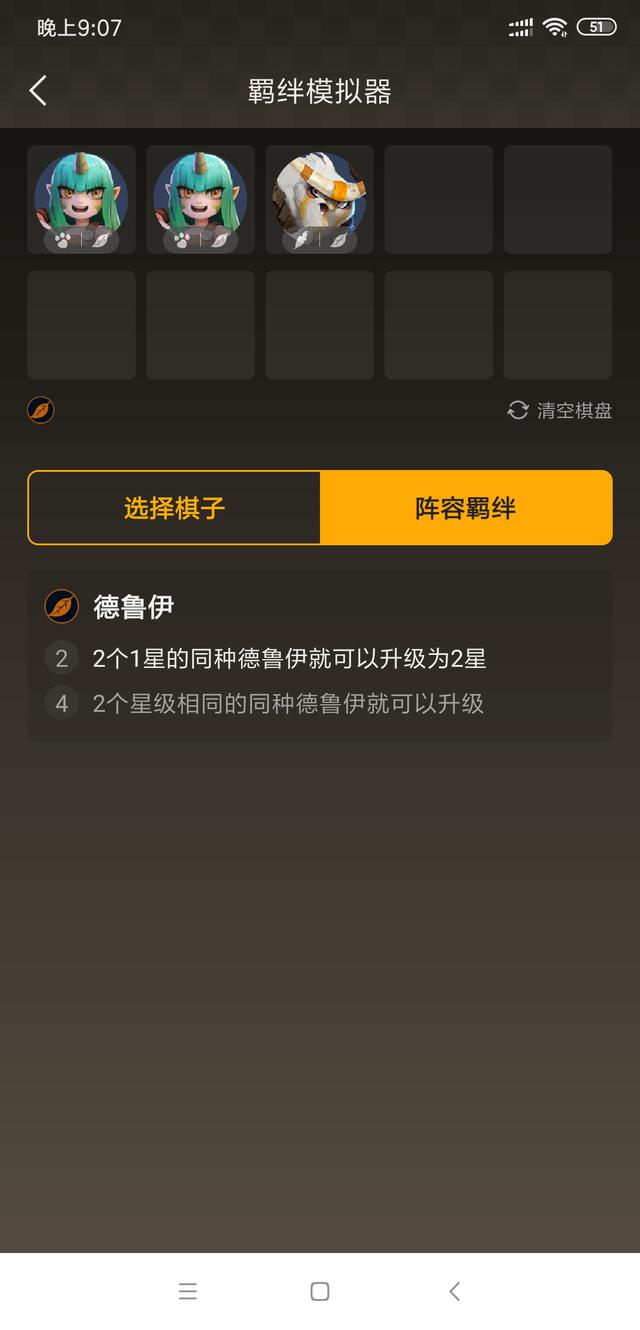Open the system recent apps menu

(x=188, y=1291)
